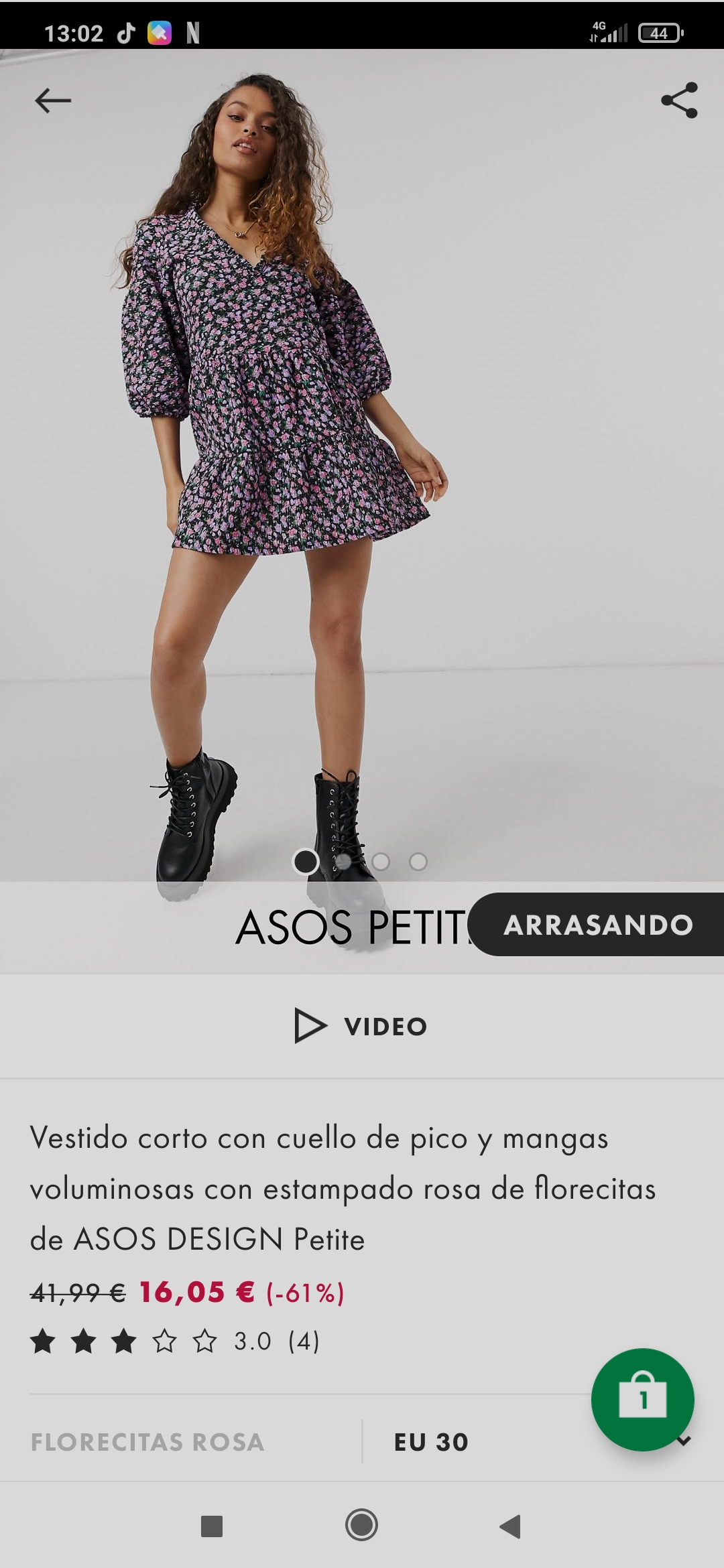Tap the Arrasando badge

pyautogui.click(x=597, y=925)
